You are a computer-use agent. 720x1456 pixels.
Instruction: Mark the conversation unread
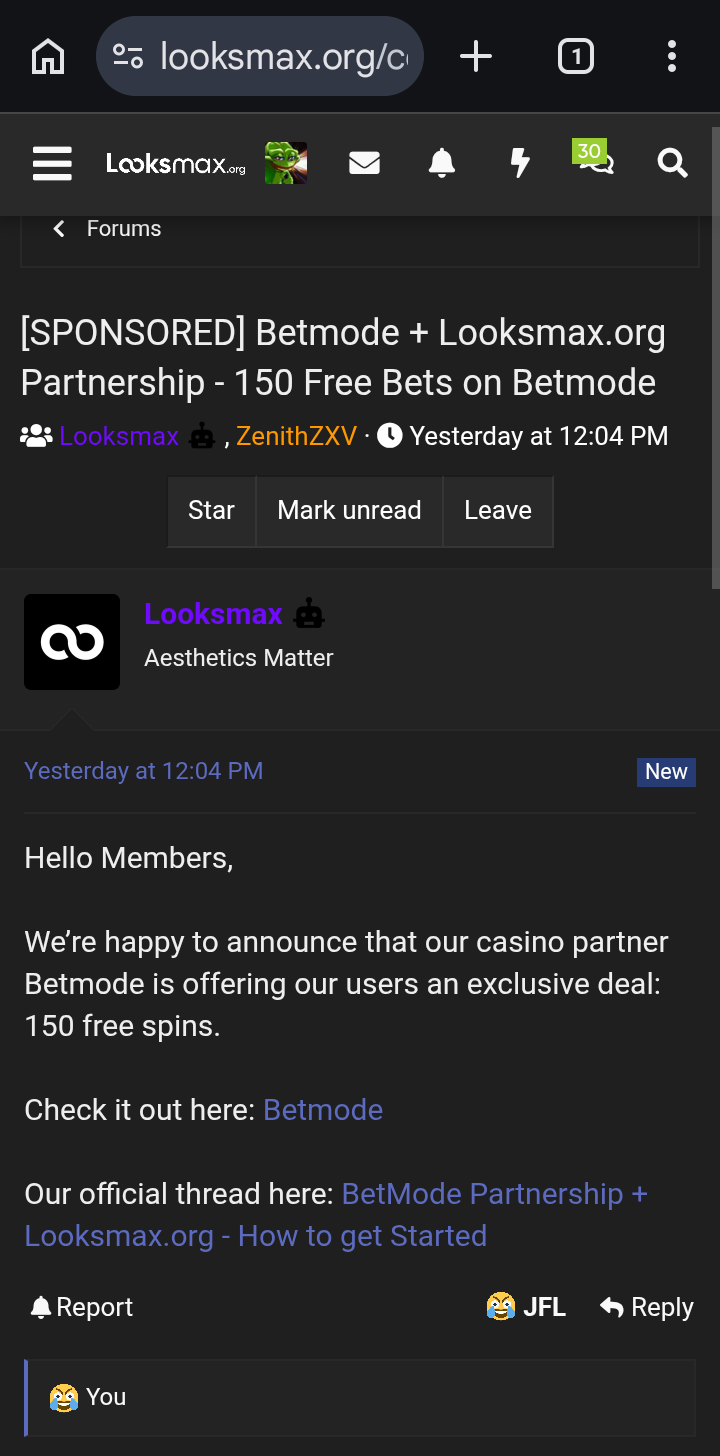[x=349, y=511]
